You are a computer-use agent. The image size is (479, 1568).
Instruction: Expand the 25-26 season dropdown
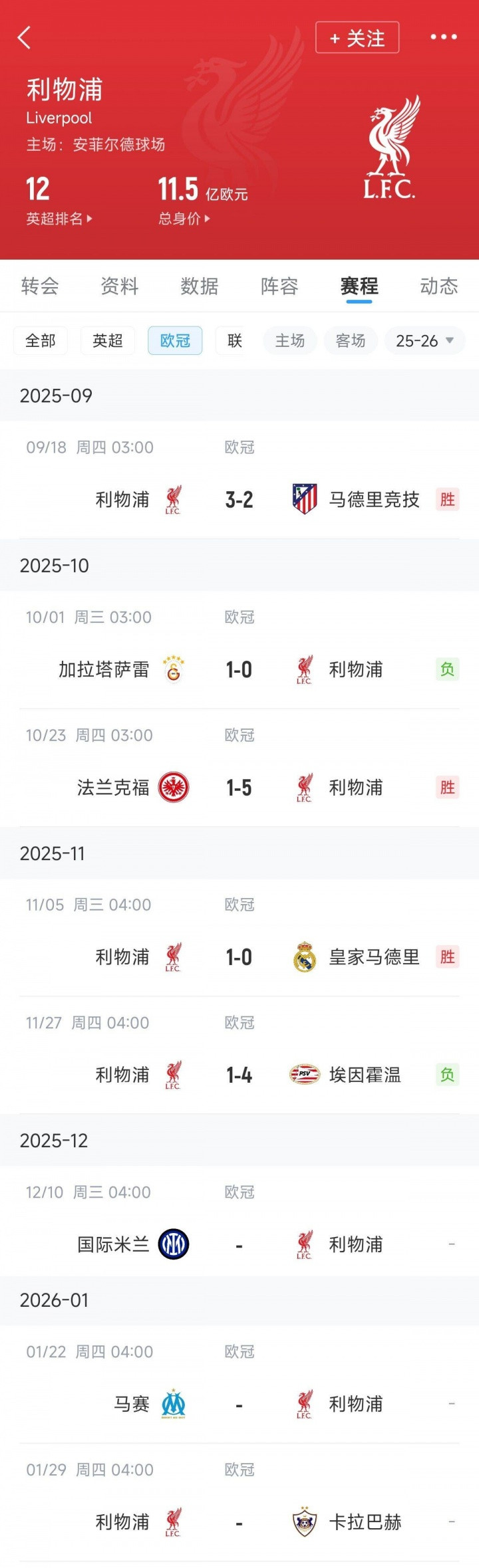click(x=424, y=341)
